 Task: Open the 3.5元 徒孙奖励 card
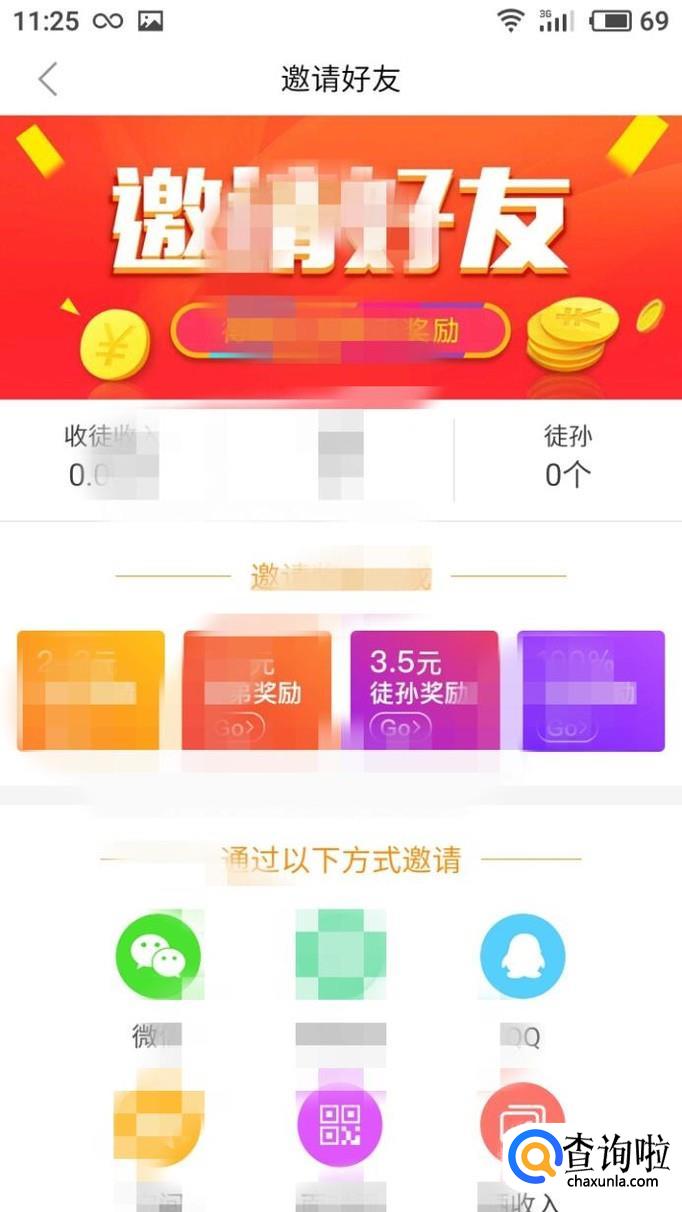[424, 691]
